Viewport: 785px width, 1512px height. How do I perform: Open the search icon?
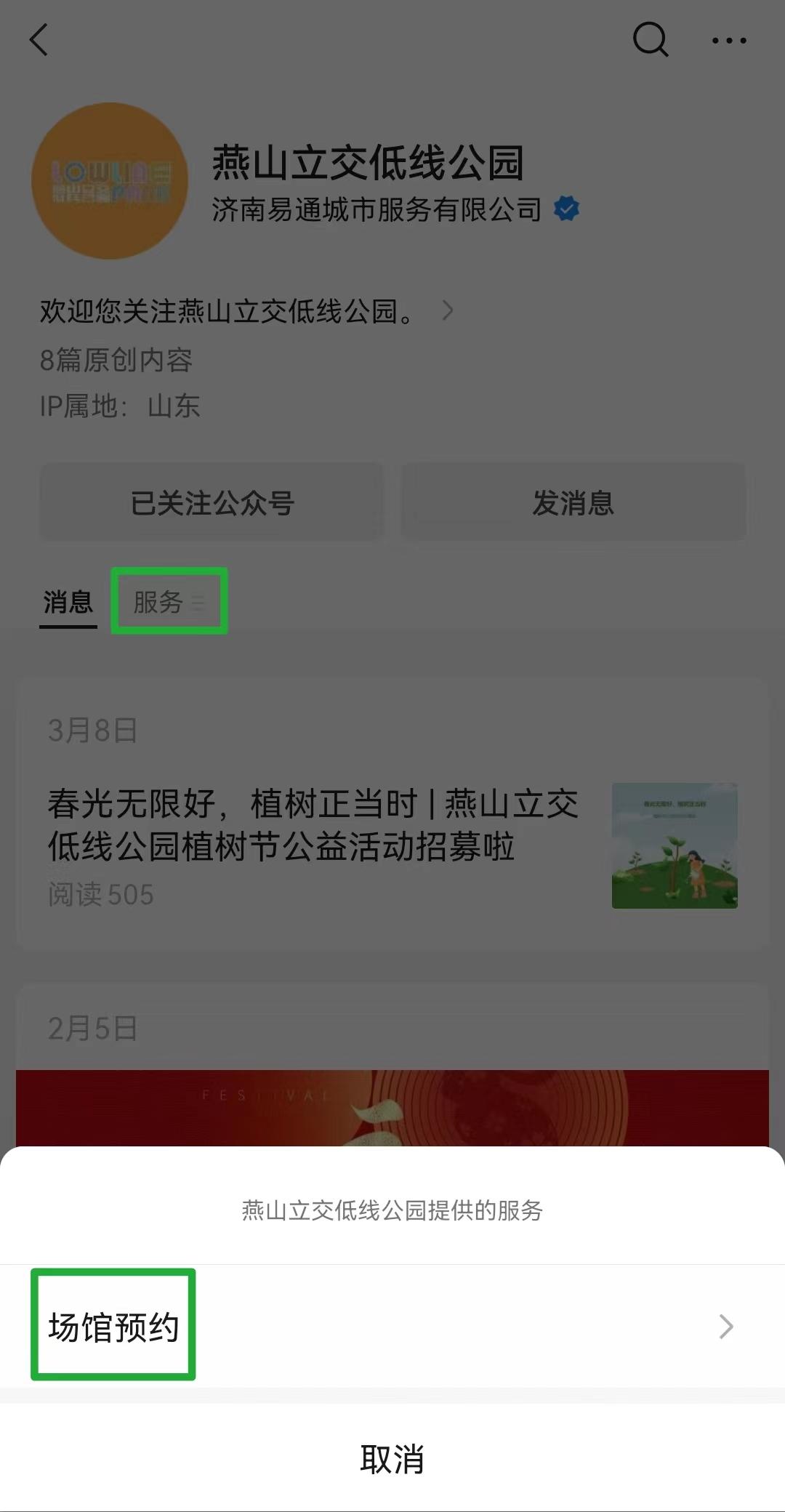[649, 40]
